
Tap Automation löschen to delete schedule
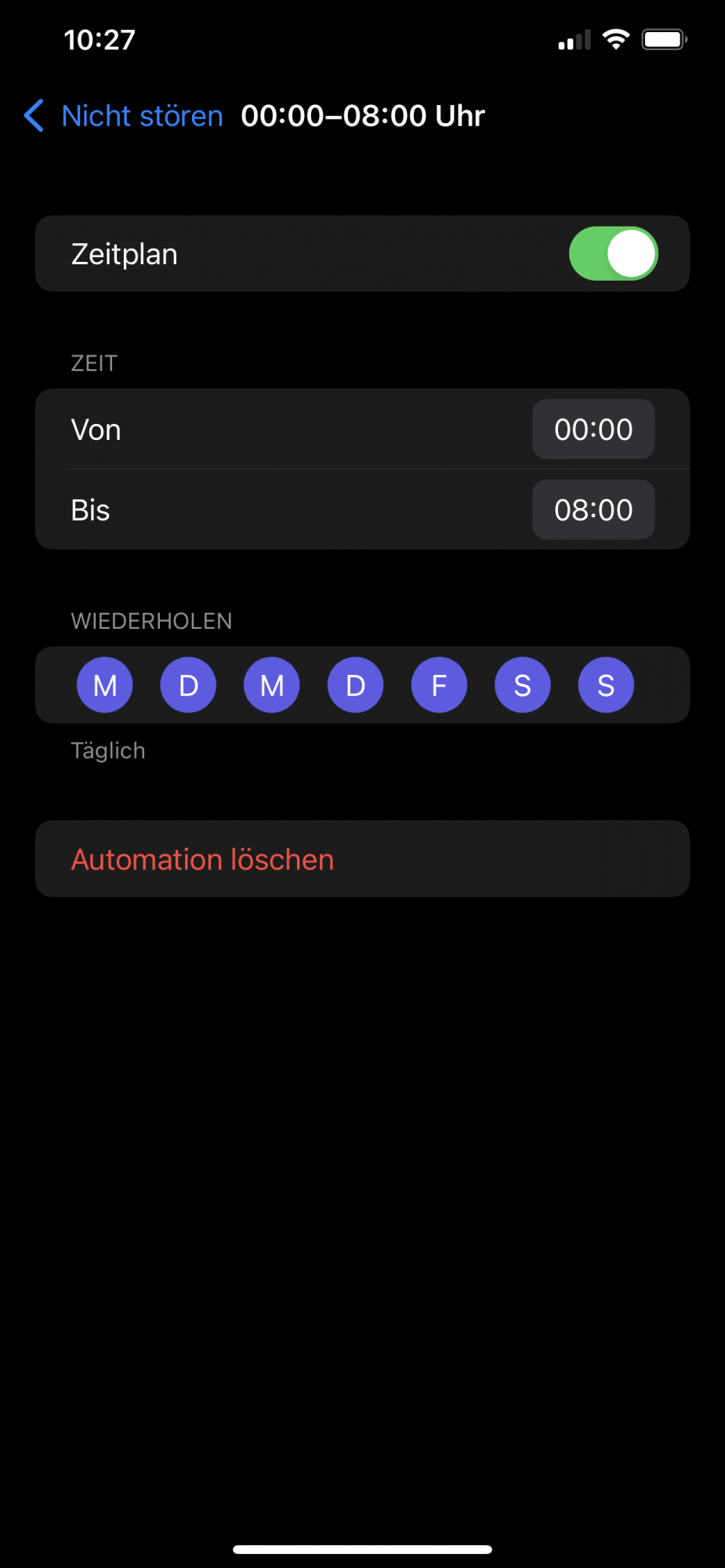pyautogui.click(x=203, y=859)
